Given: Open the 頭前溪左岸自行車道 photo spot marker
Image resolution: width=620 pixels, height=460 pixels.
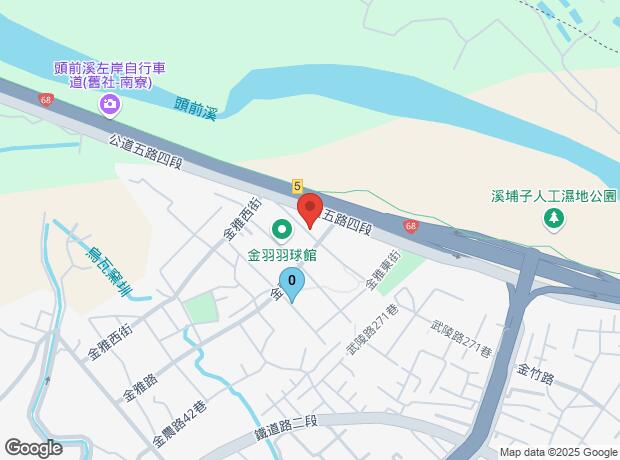Looking at the screenshot, I should [109, 103].
